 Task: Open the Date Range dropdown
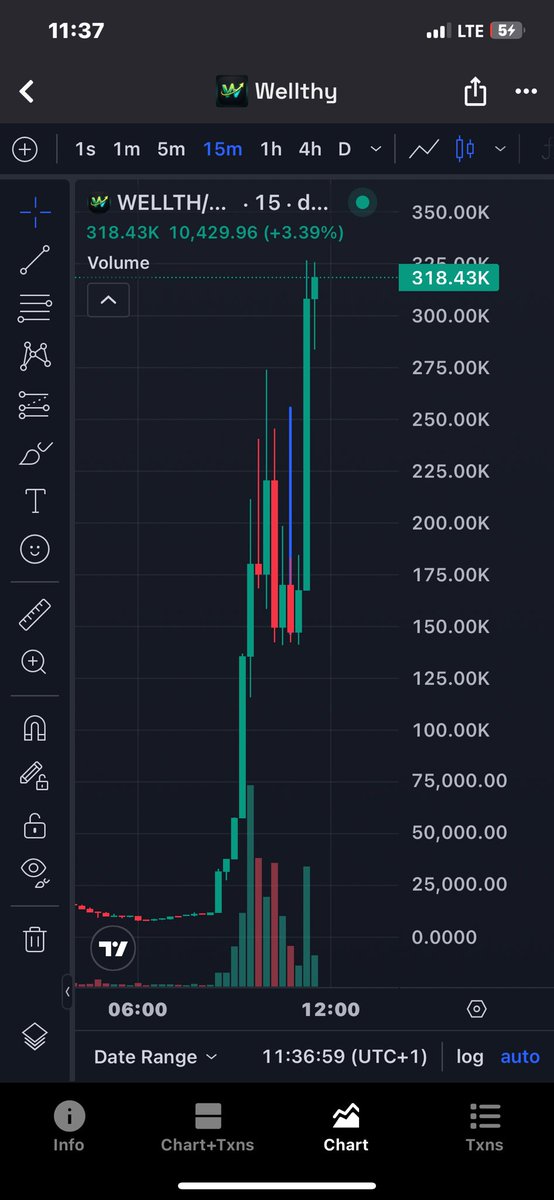pos(155,1056)
